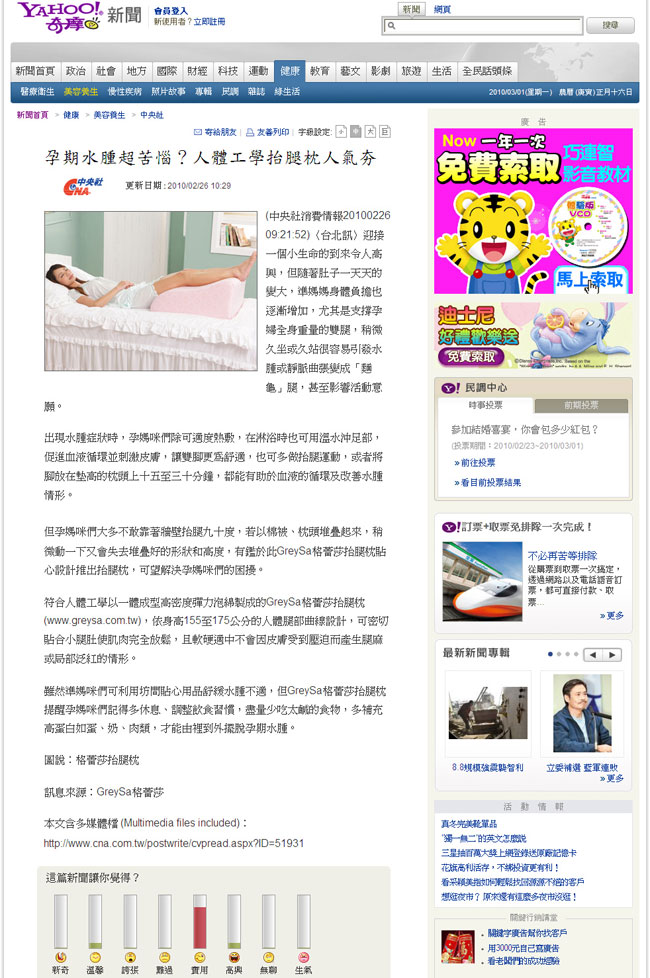This screenshot has height=978, width=650.
Task: Switch search scope to 網頁 tab
Action: pyautogui.click(x=442, y=8)
